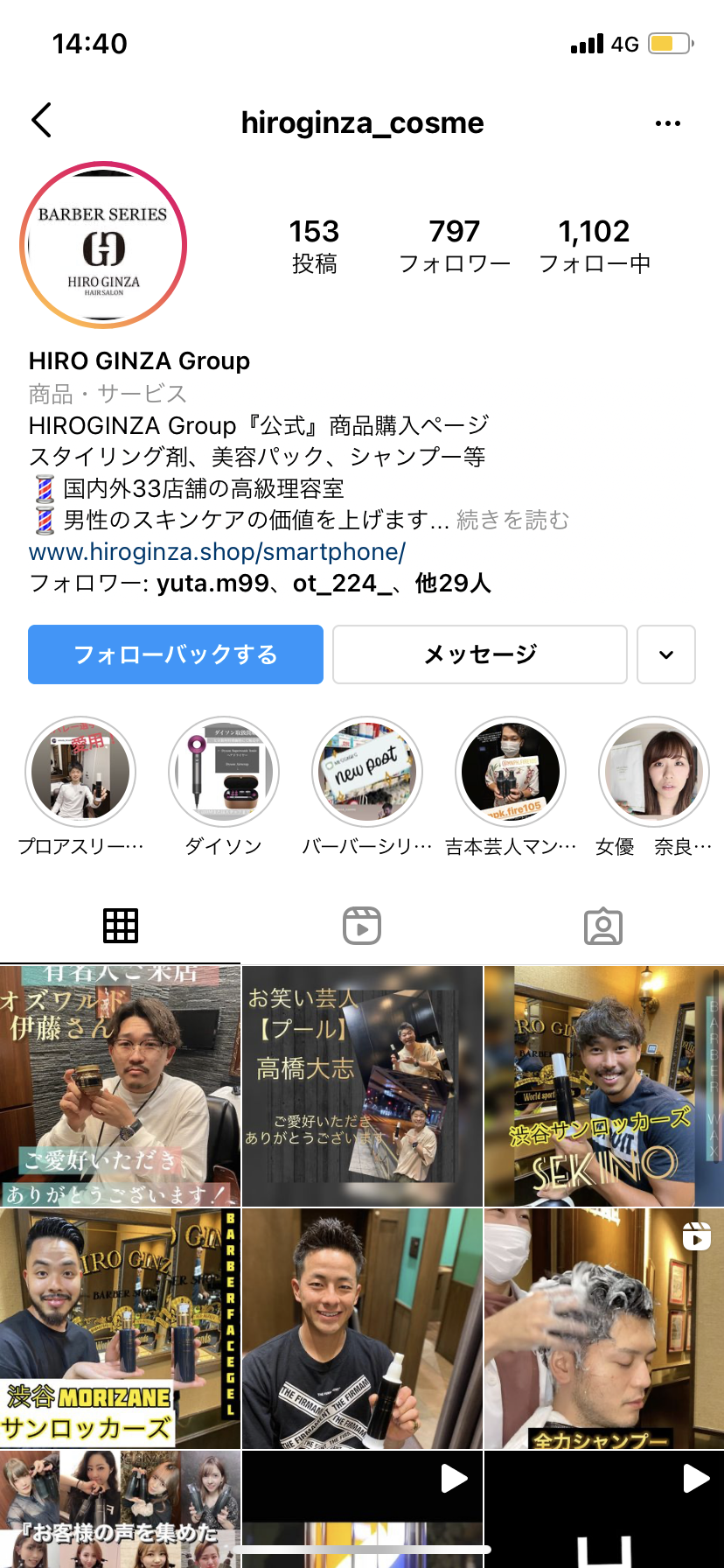
Task: Expand suggested accounts with the chevron button
Action: pyautogui.click(x=666, y=654)
